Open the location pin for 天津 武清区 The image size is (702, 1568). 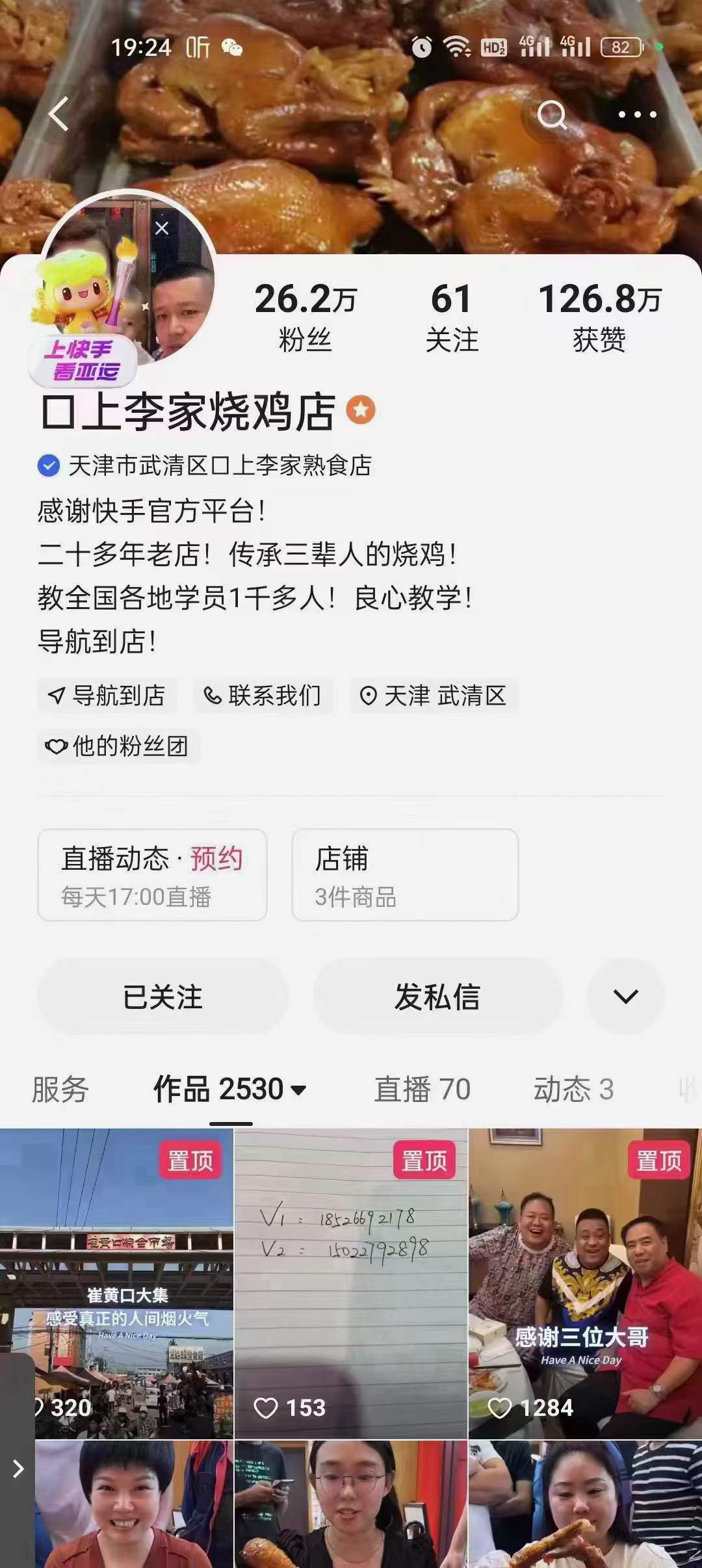(369, 696)
